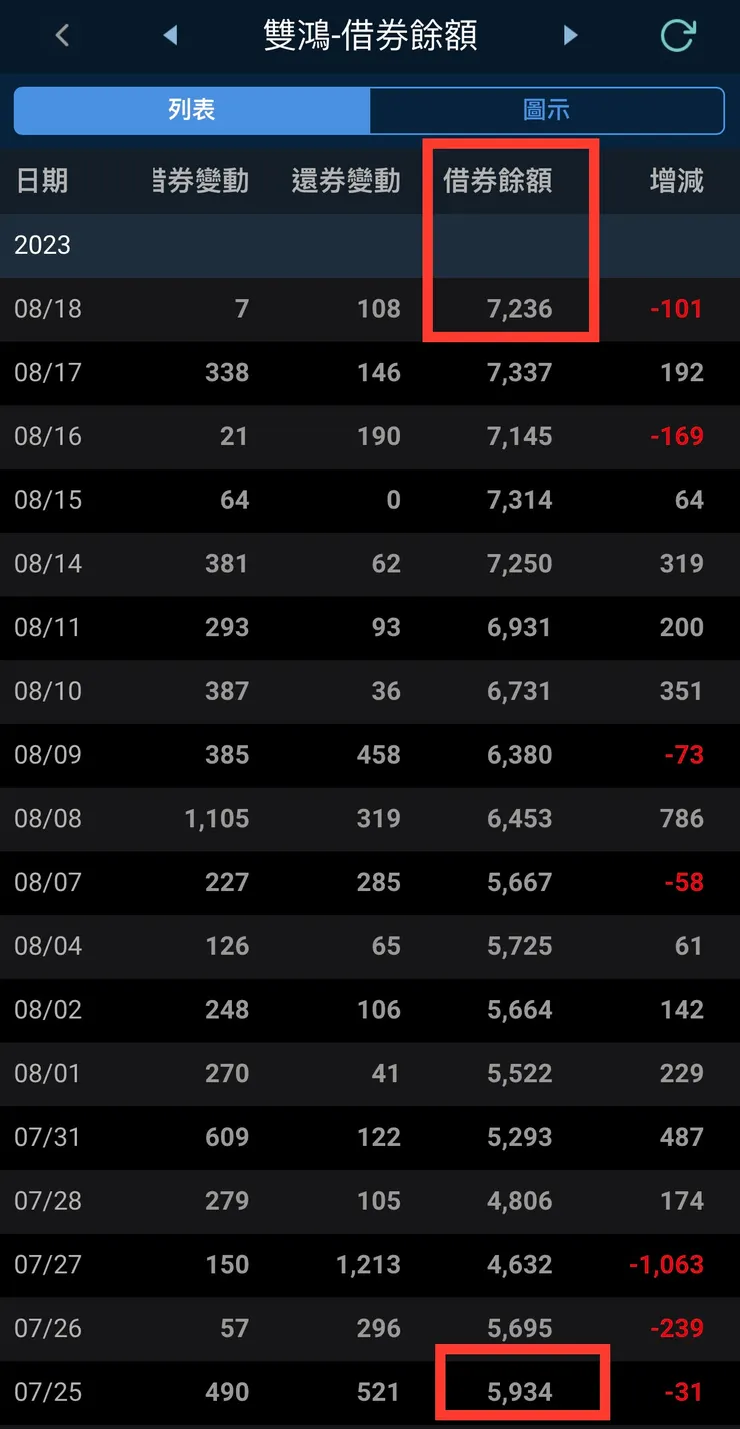Go to the next page with the right triangle
The image size is (740, 1429).
(570, 36)
